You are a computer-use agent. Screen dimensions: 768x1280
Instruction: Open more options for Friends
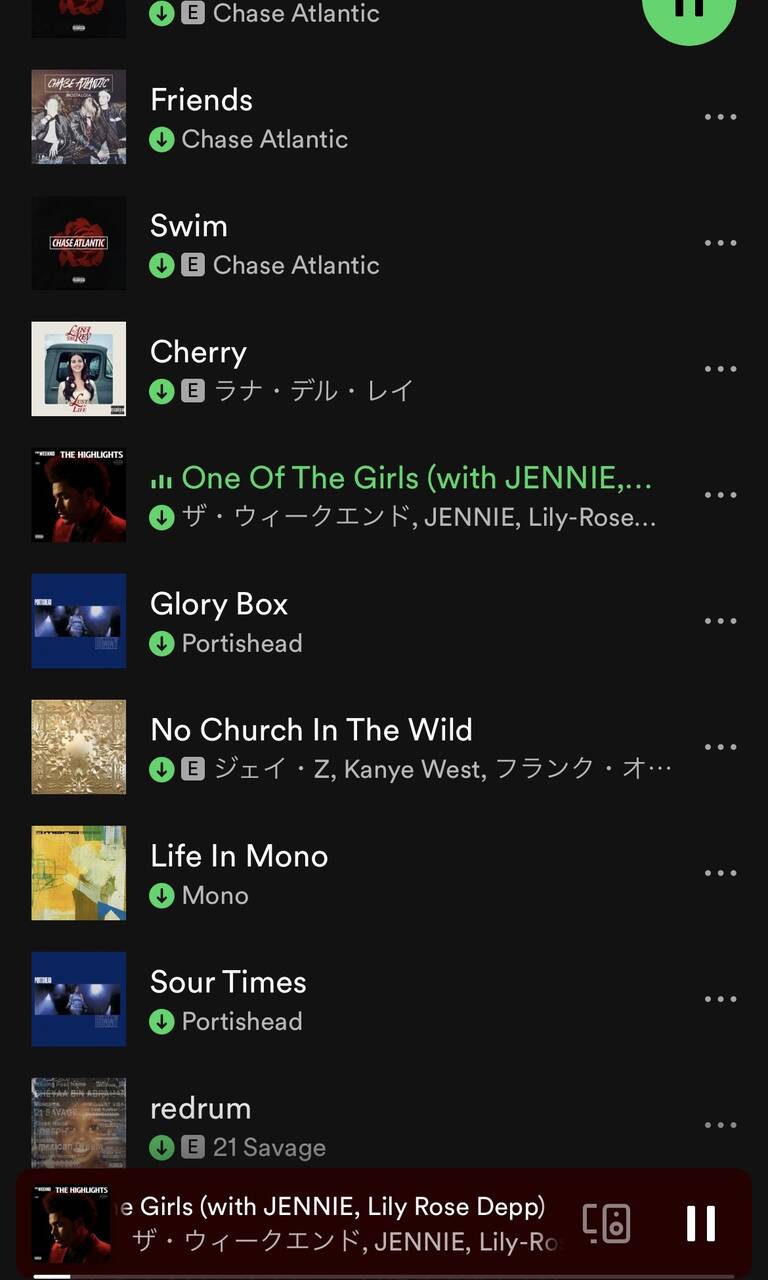(720, 117)
